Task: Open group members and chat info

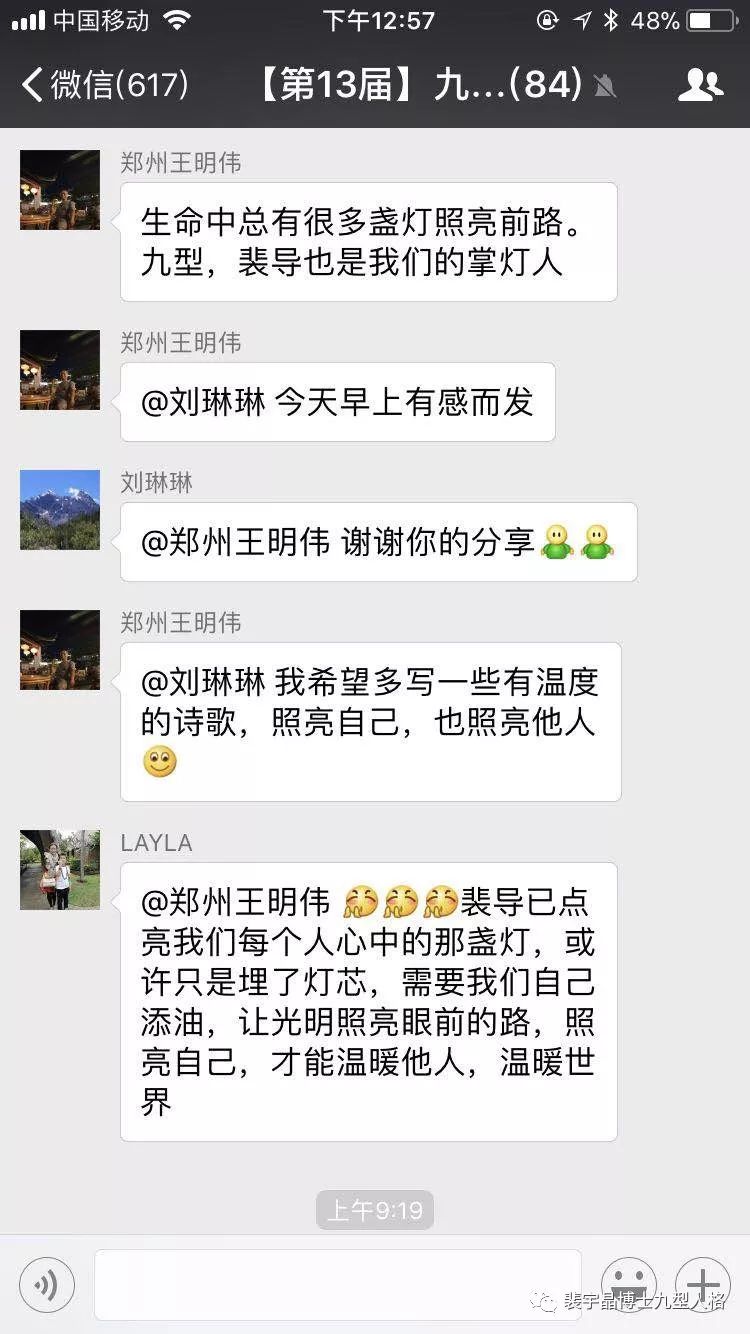Action: (x=699, y=85)
